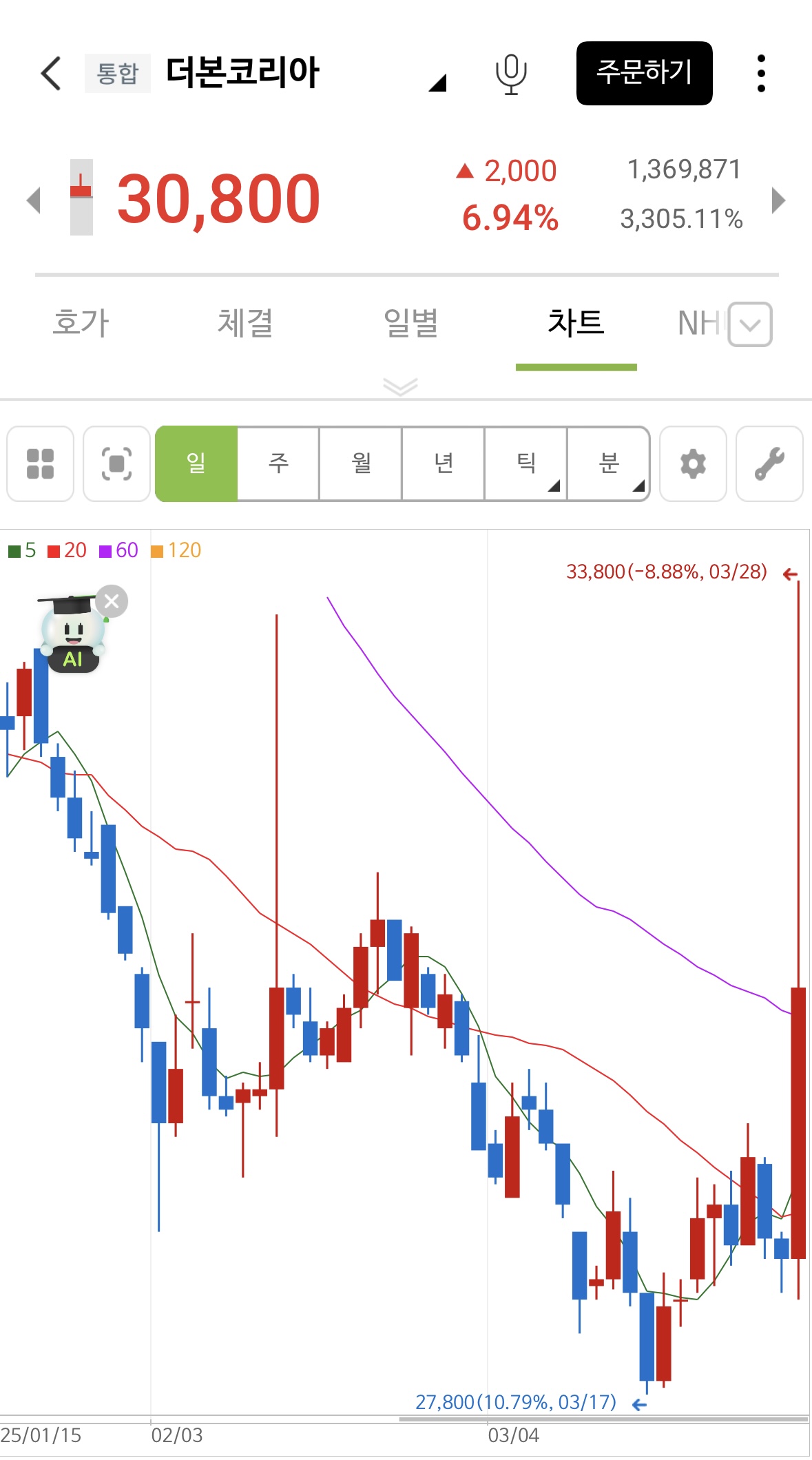Open the three-dot overflow menu

761,73
